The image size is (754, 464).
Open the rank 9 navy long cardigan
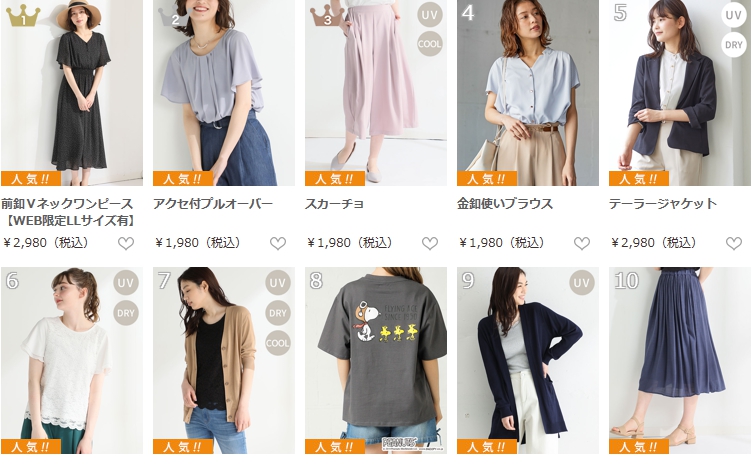click(527, 360)
